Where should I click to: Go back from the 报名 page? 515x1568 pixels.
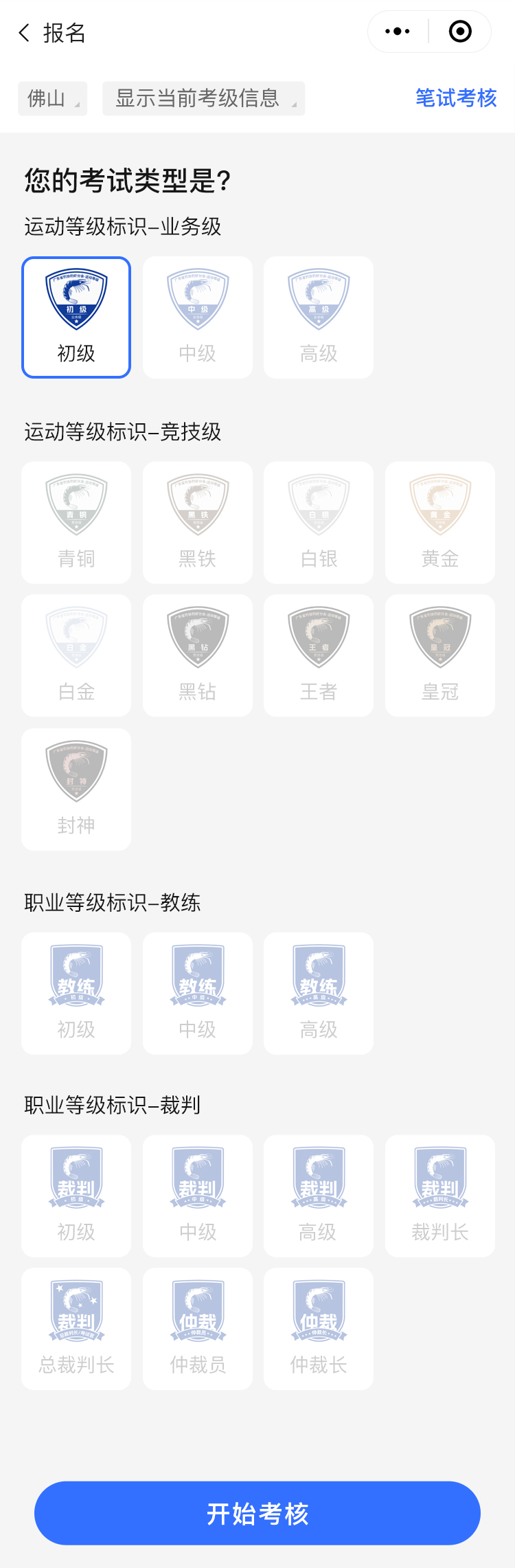(x=25, y=33)
